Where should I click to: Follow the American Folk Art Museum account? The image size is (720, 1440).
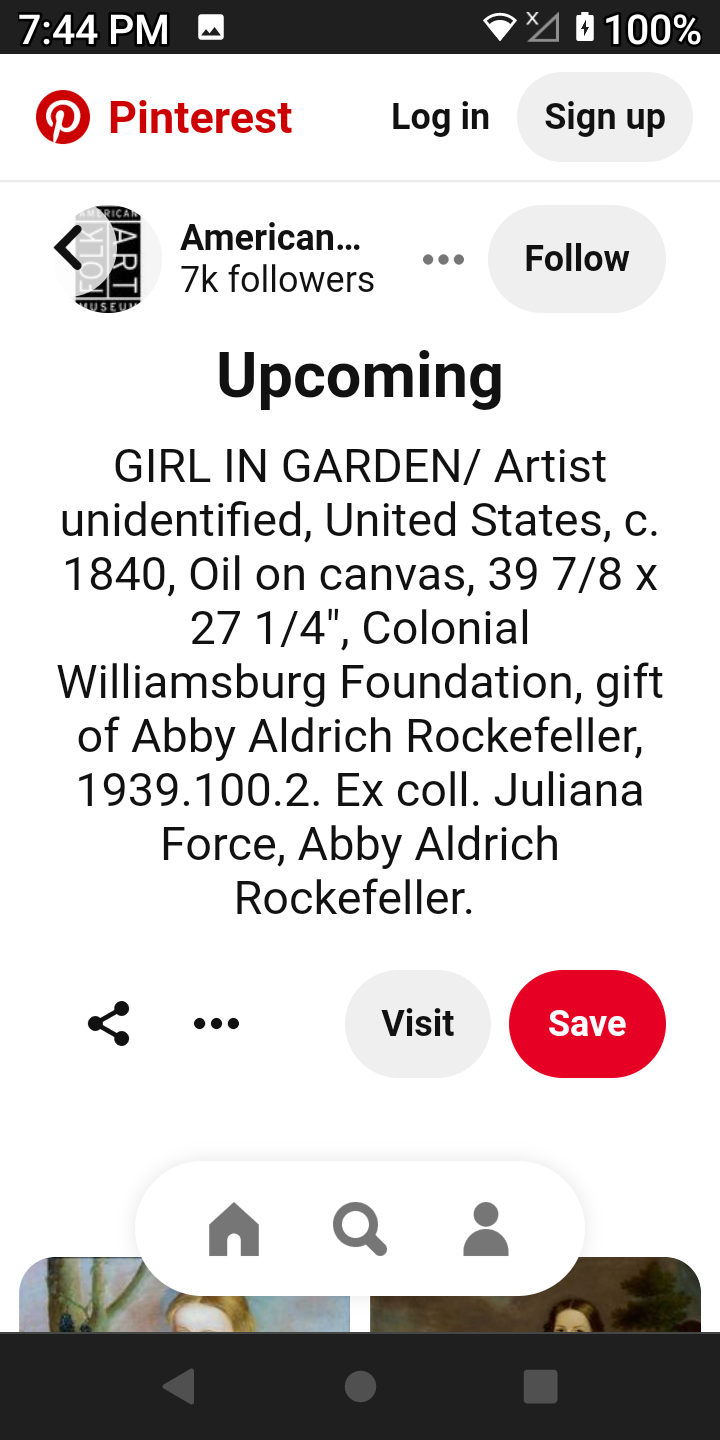[x=576, y=259]
